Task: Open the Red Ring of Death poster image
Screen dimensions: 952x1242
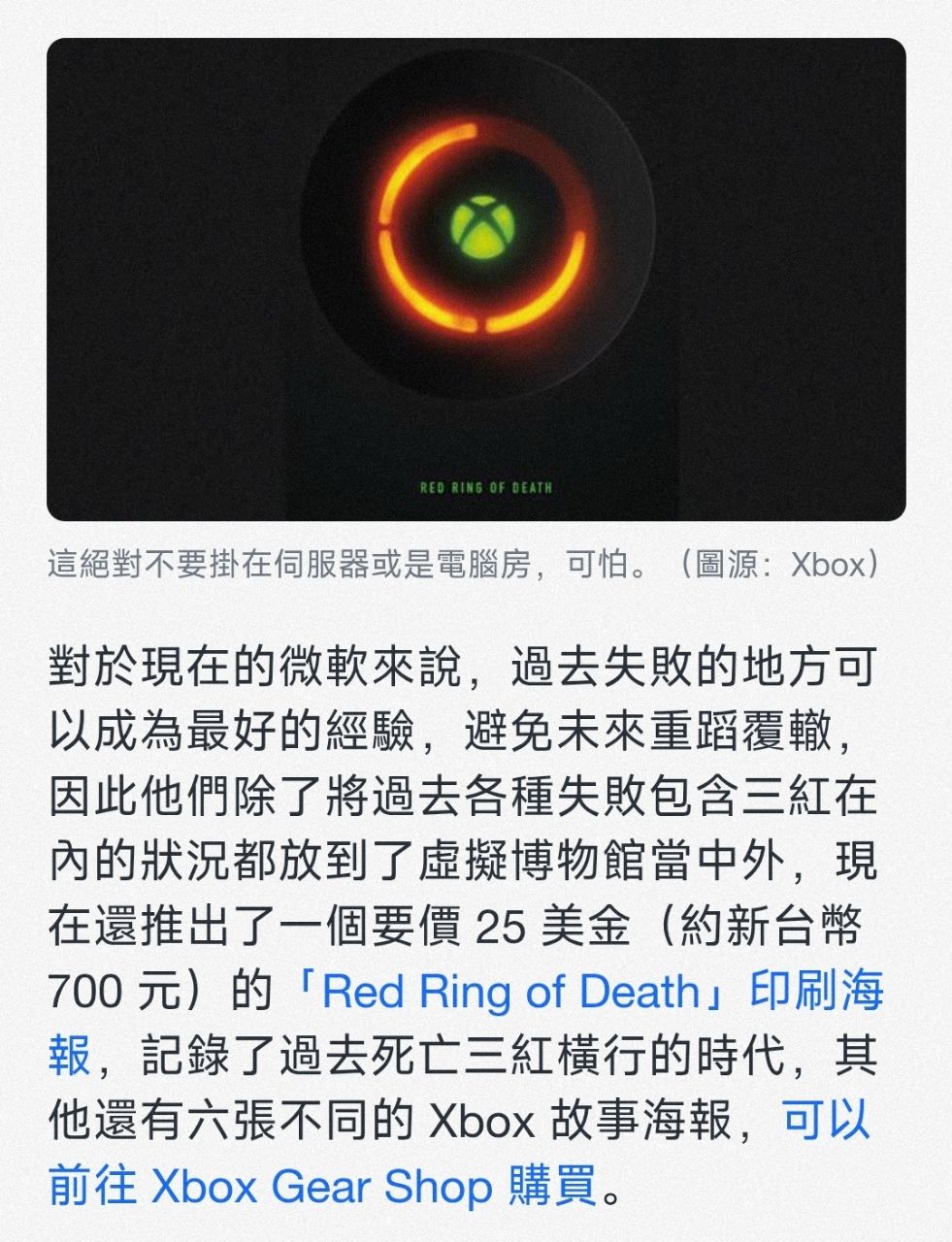Action: pos(476,279)
